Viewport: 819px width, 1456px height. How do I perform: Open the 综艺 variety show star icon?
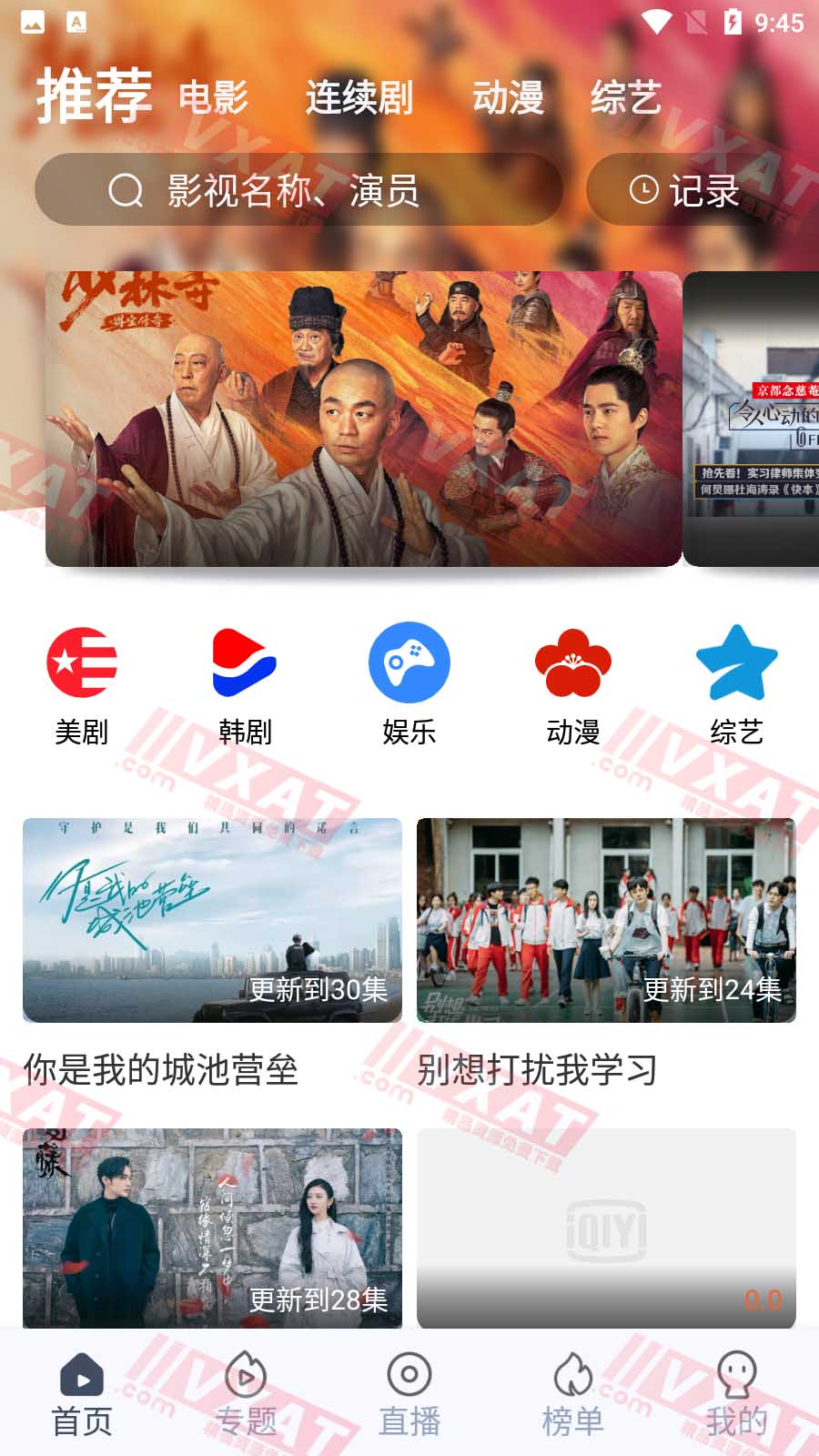click(x=737, y=662)
